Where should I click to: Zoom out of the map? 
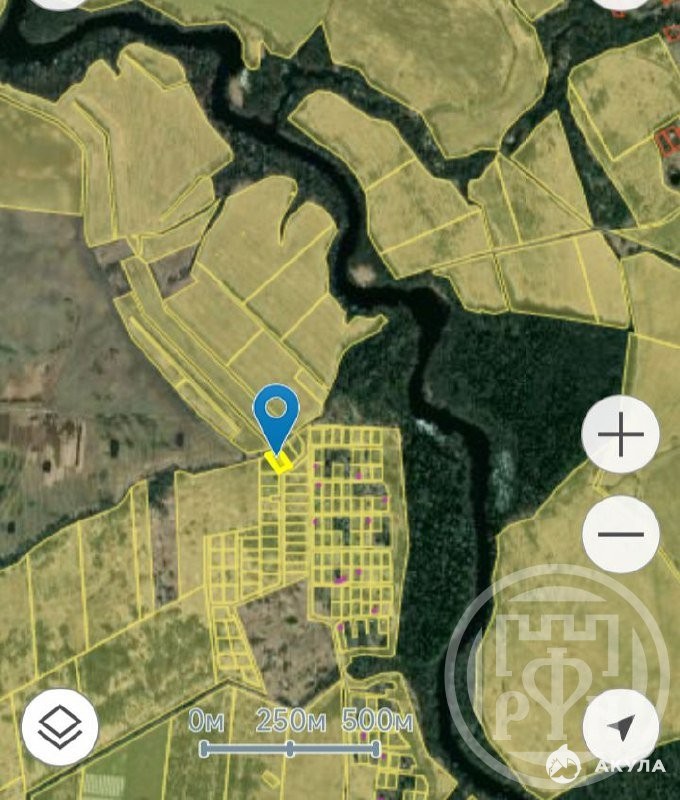620,534
